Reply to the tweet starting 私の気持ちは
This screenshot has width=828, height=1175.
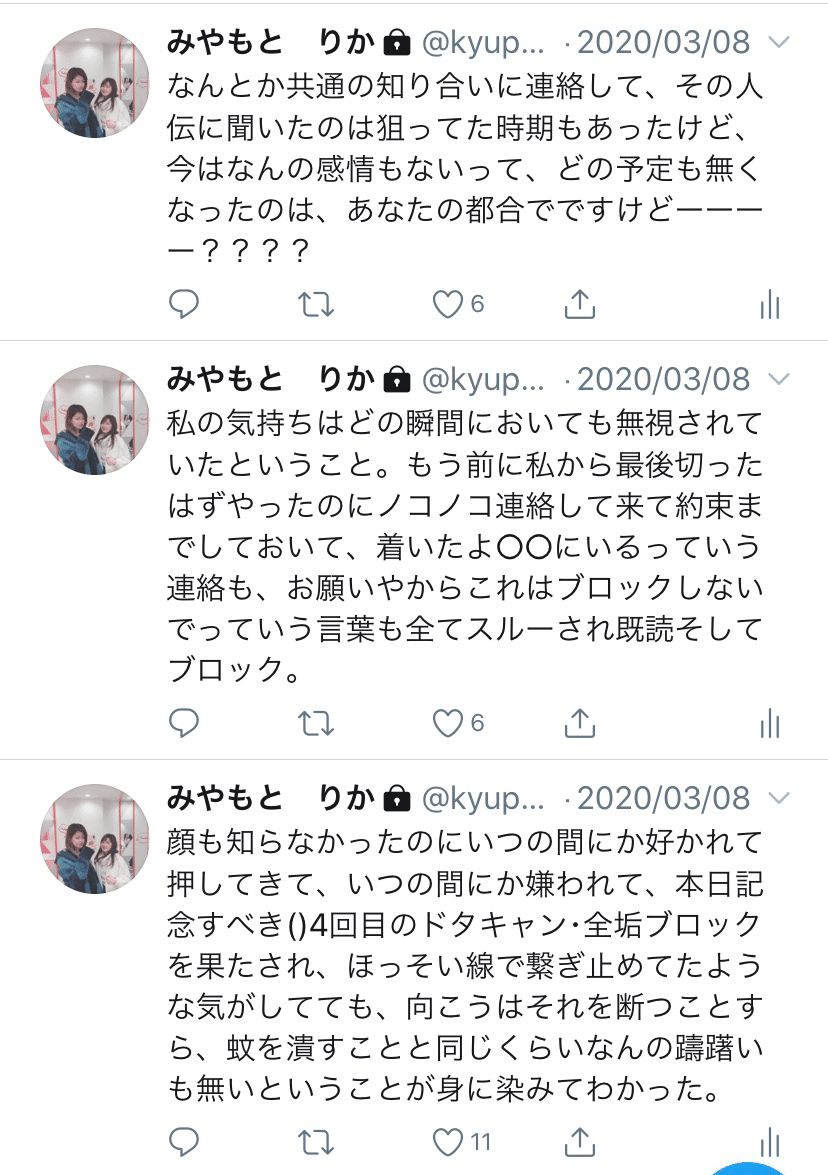click(x=183, y=722)
